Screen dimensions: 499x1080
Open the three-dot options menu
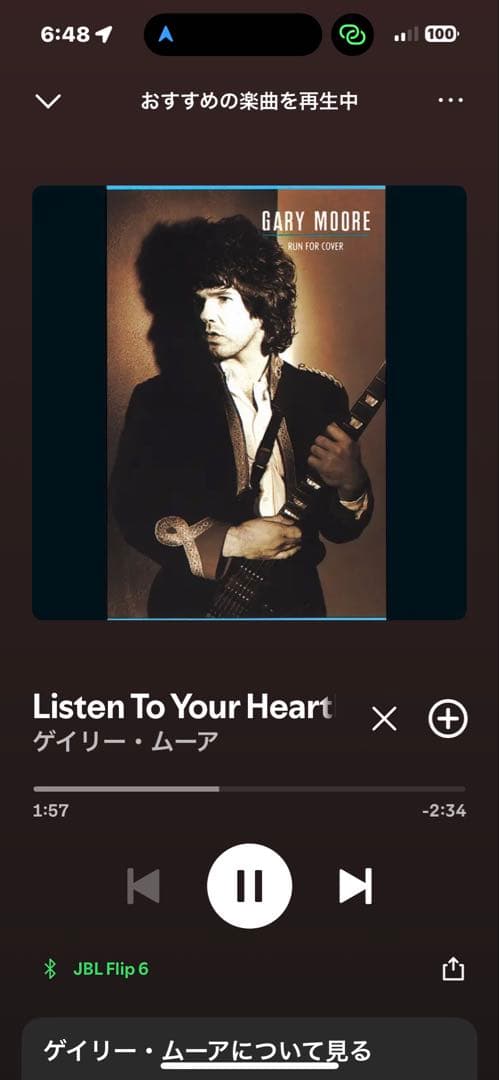[x=451, y=101]
